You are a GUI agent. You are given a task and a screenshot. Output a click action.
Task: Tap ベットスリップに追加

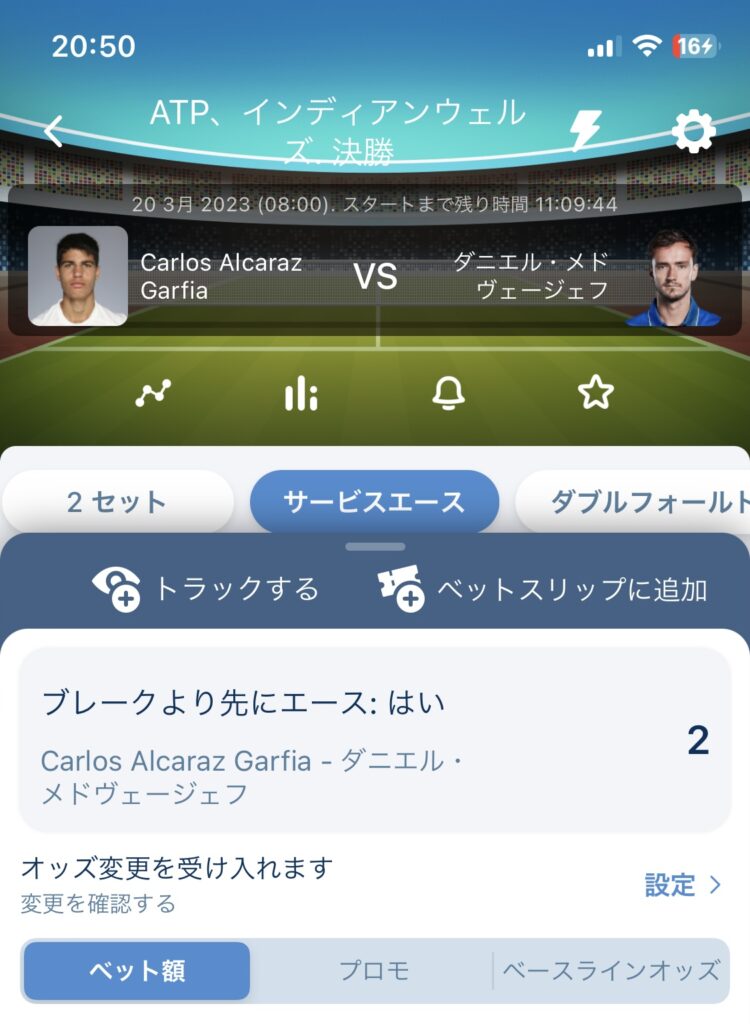[x=542, y=589]
